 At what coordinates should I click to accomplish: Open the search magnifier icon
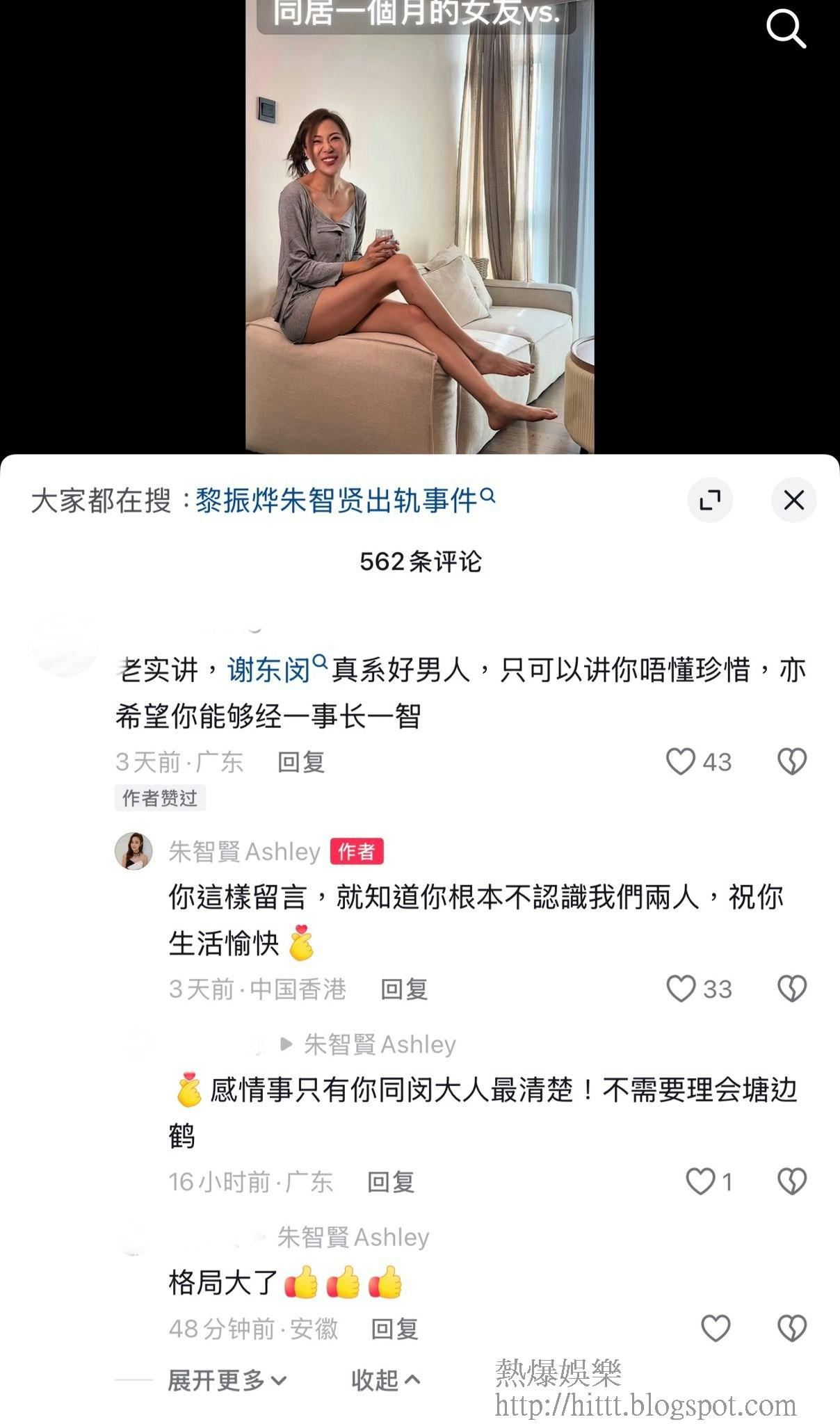[x=786, y=29]
